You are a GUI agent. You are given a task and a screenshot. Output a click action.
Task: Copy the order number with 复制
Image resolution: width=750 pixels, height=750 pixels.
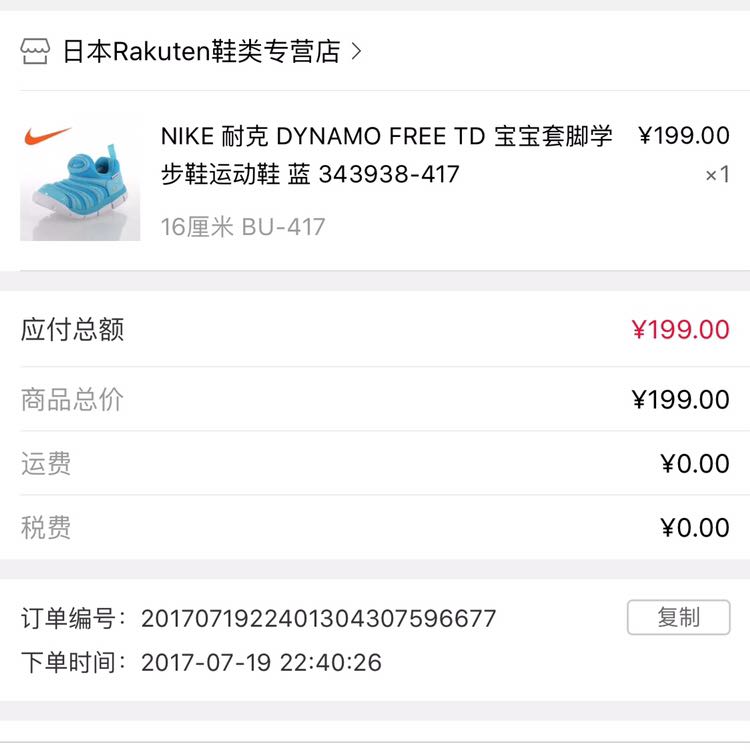click(678, 617)
